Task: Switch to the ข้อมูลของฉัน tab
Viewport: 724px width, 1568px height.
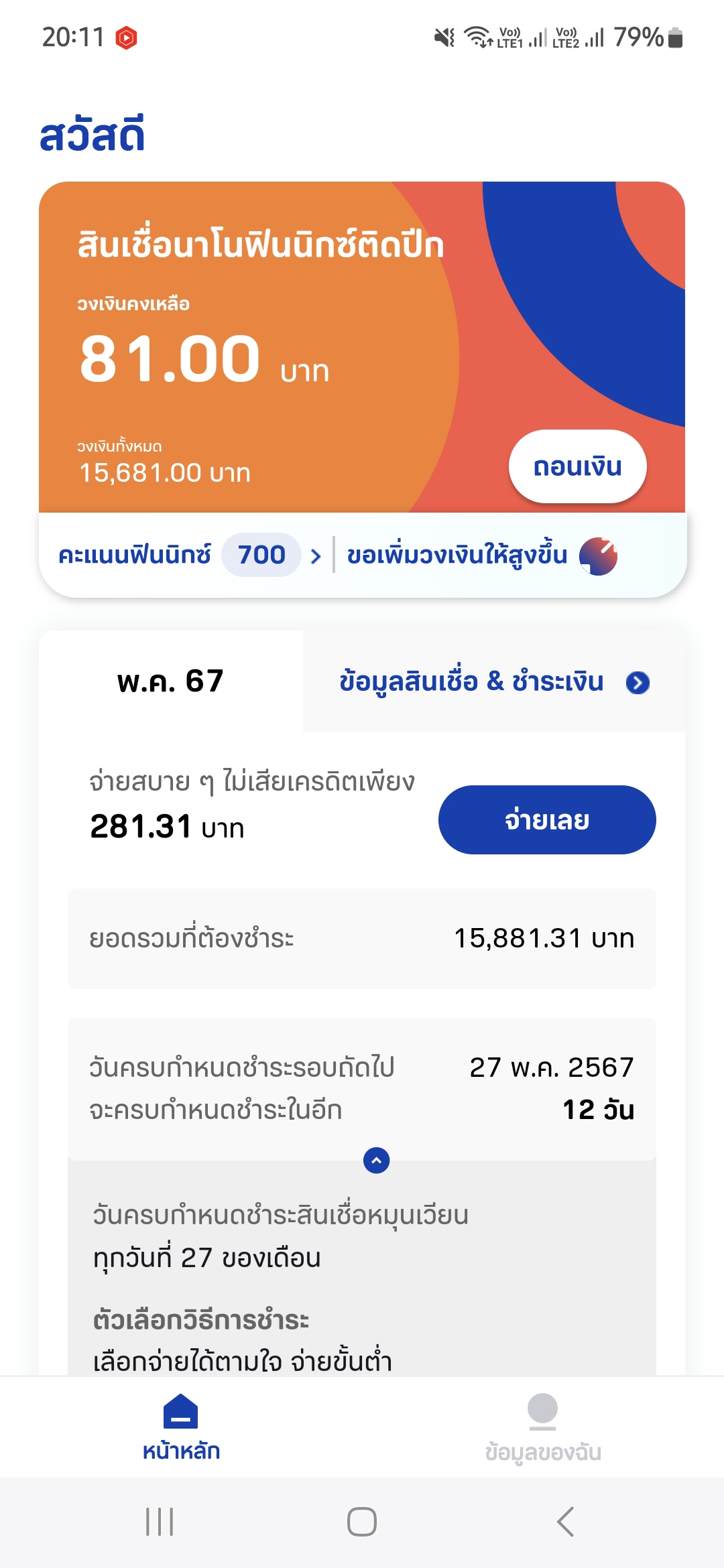Action: click(543, 1427)
